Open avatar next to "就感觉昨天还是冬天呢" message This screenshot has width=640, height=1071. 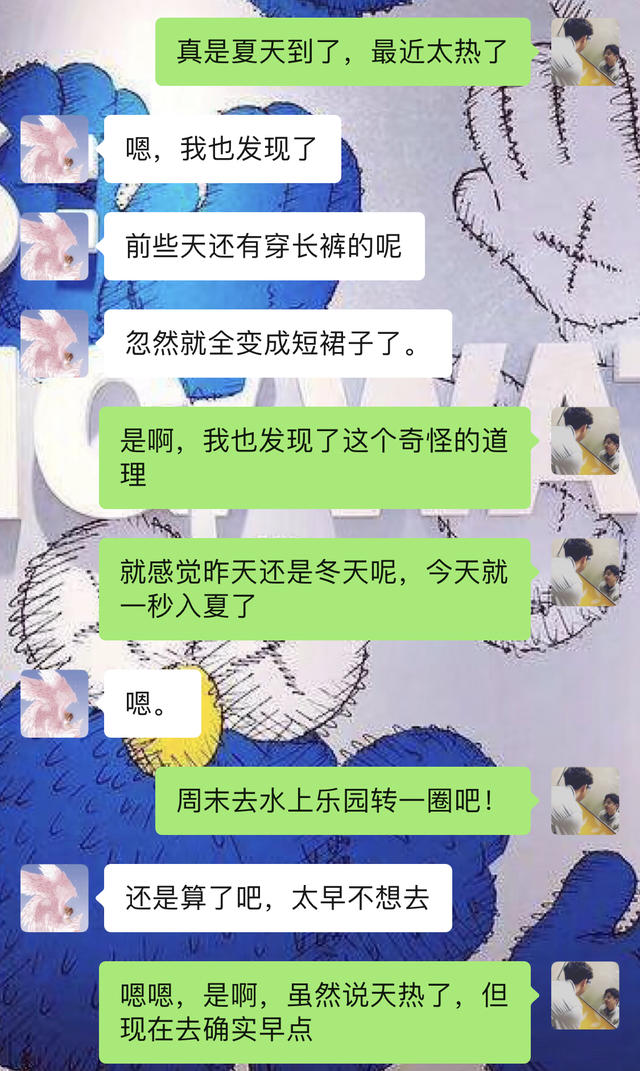tap(585, 572)
